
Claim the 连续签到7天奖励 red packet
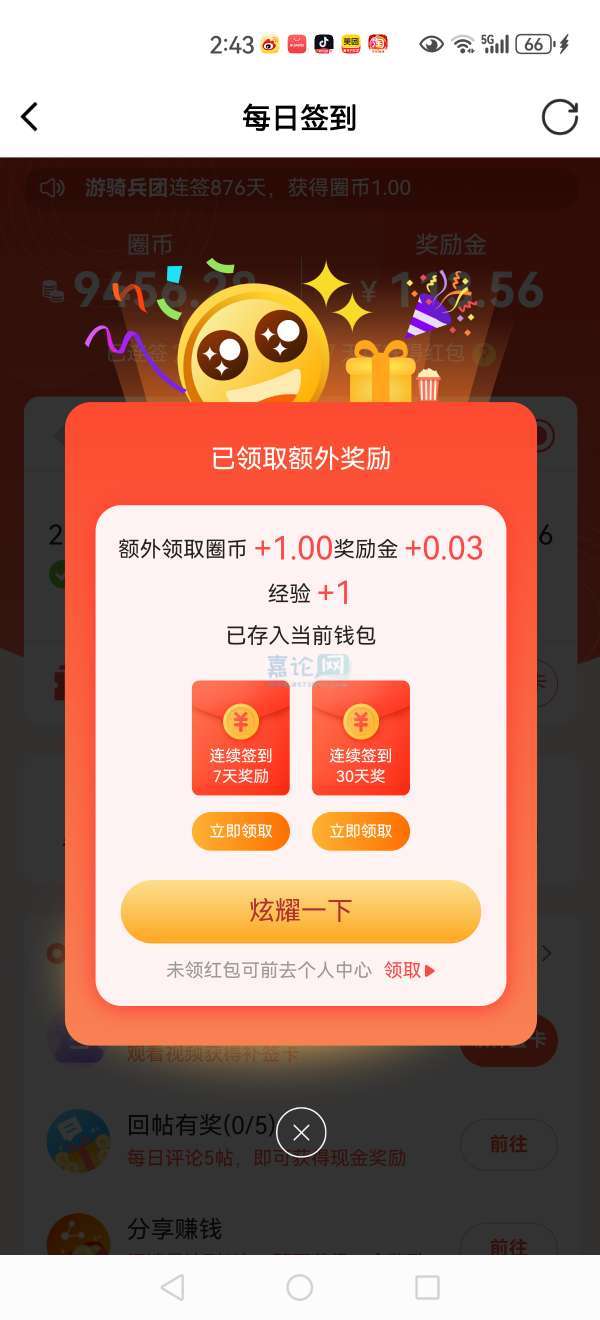[241, 832]
